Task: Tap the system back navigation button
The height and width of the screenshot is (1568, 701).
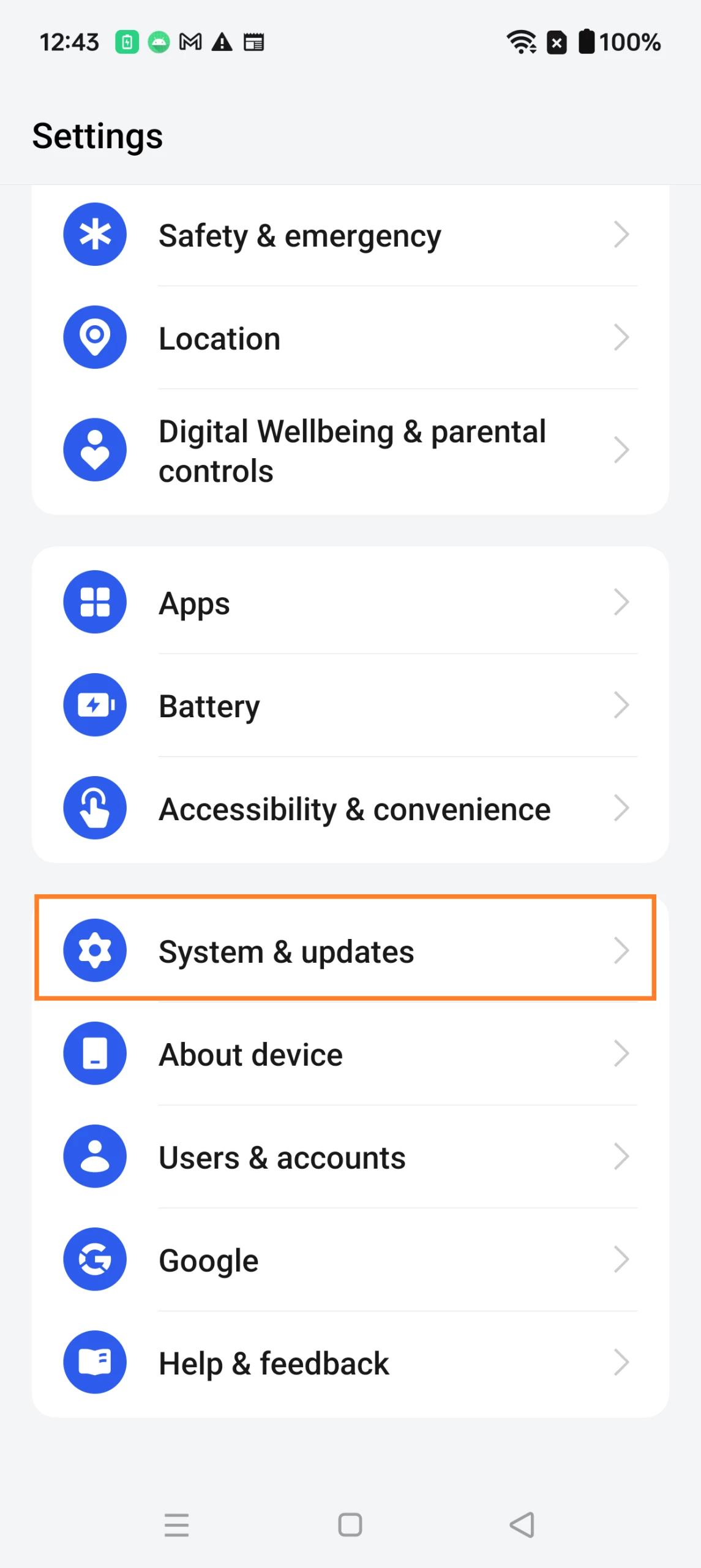Action: 522,1525
